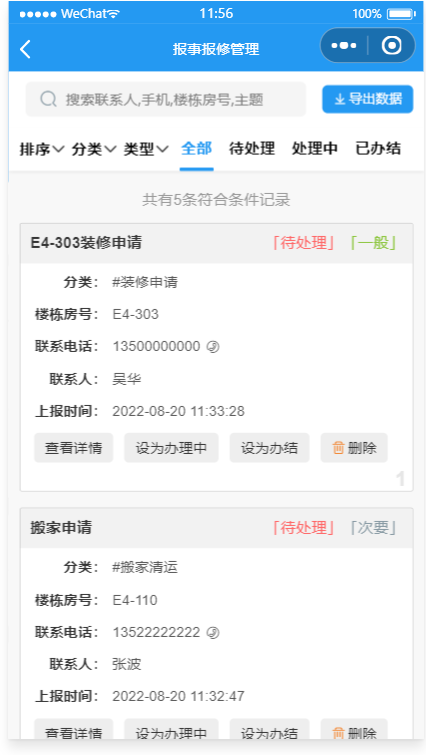This screenshot has height=755, width=426.
Task: Expand the 排序 sorting dropdown
Action: point(42,149)
